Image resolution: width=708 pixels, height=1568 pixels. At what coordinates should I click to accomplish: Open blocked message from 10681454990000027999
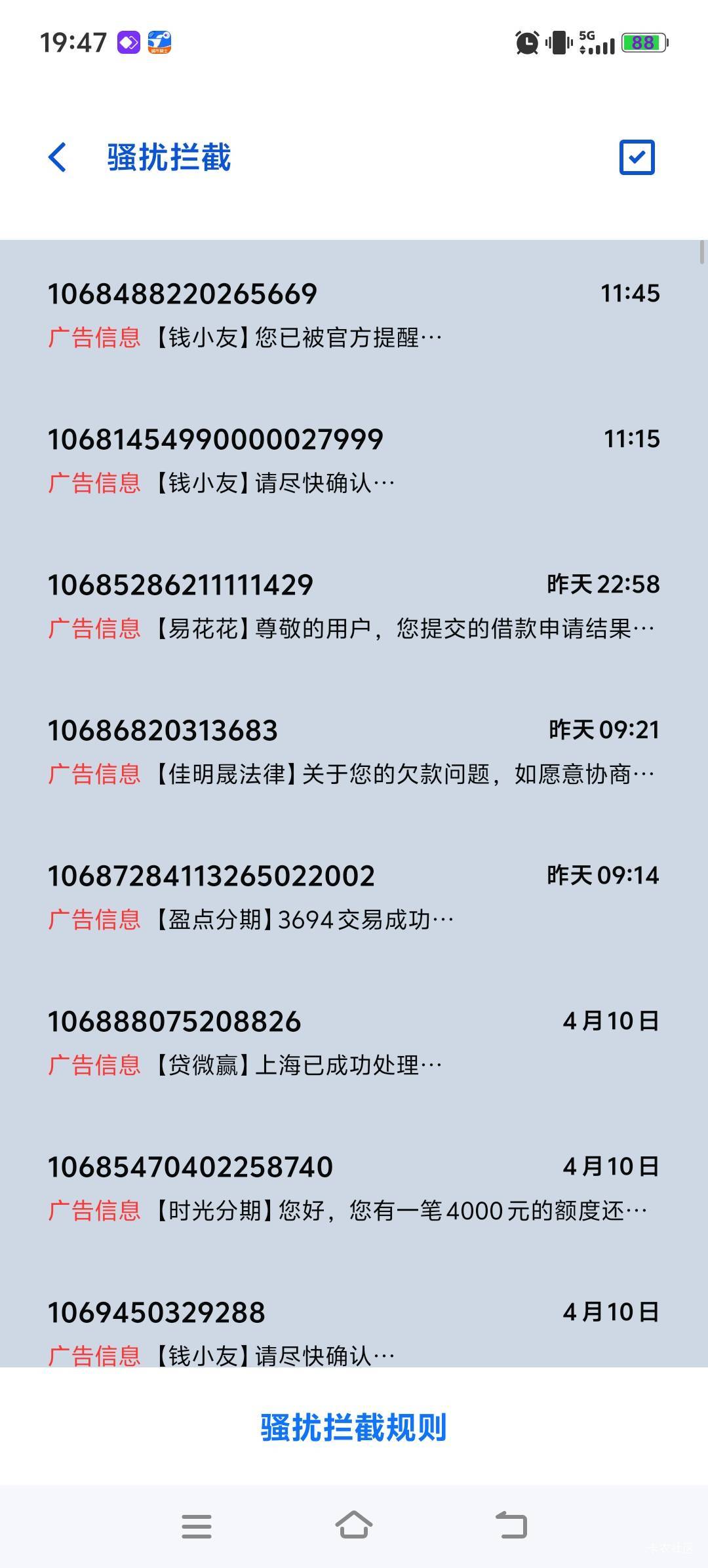point(354,460)
